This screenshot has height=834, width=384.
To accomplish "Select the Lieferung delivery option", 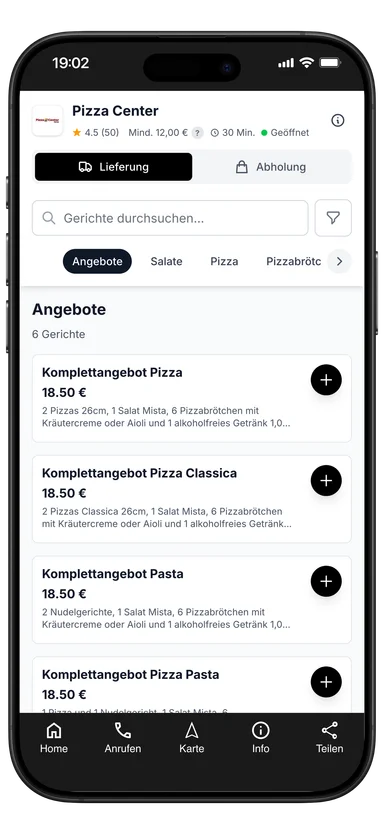I will 113,167.
